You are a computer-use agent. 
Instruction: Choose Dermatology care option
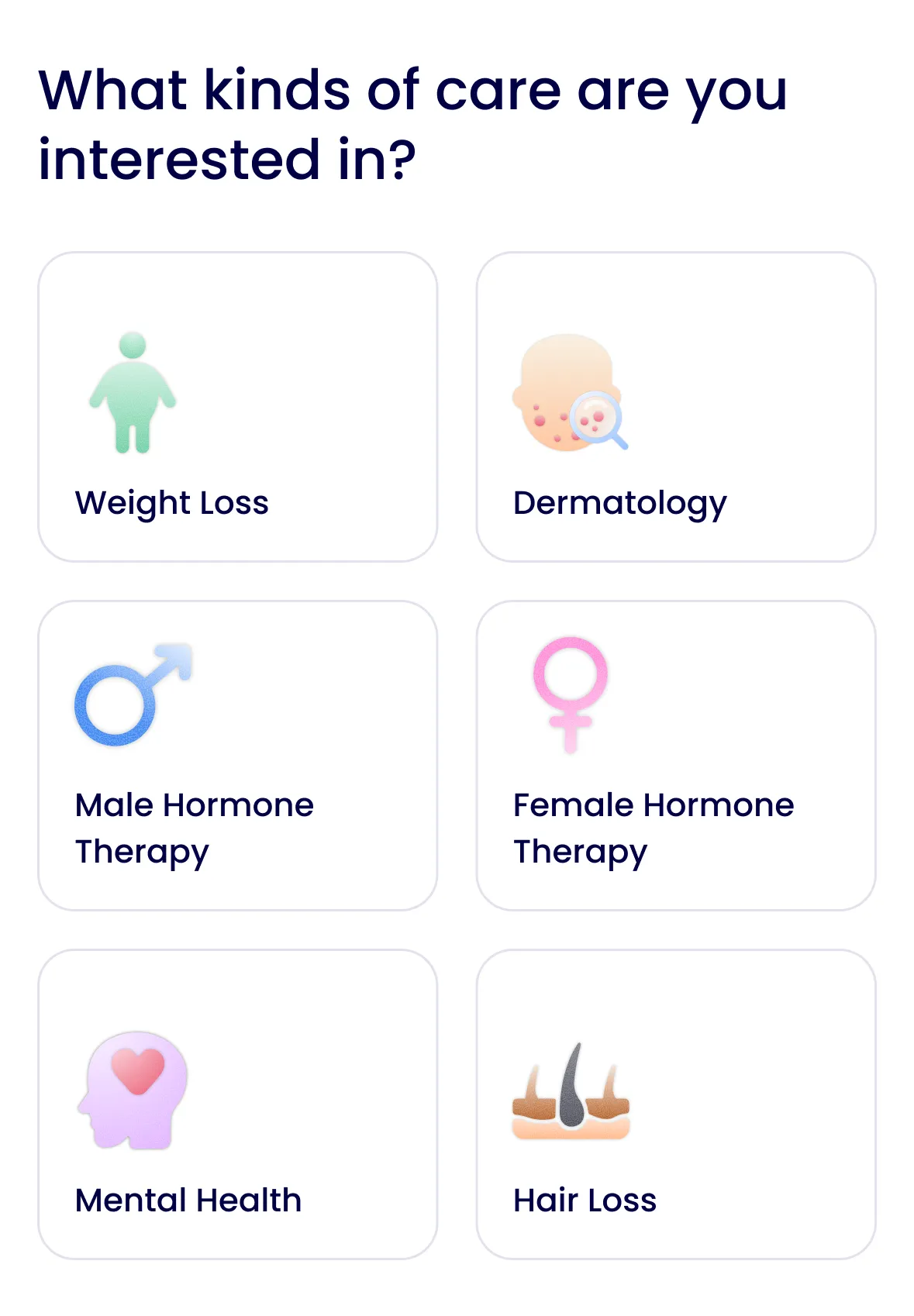pos(675,407)
